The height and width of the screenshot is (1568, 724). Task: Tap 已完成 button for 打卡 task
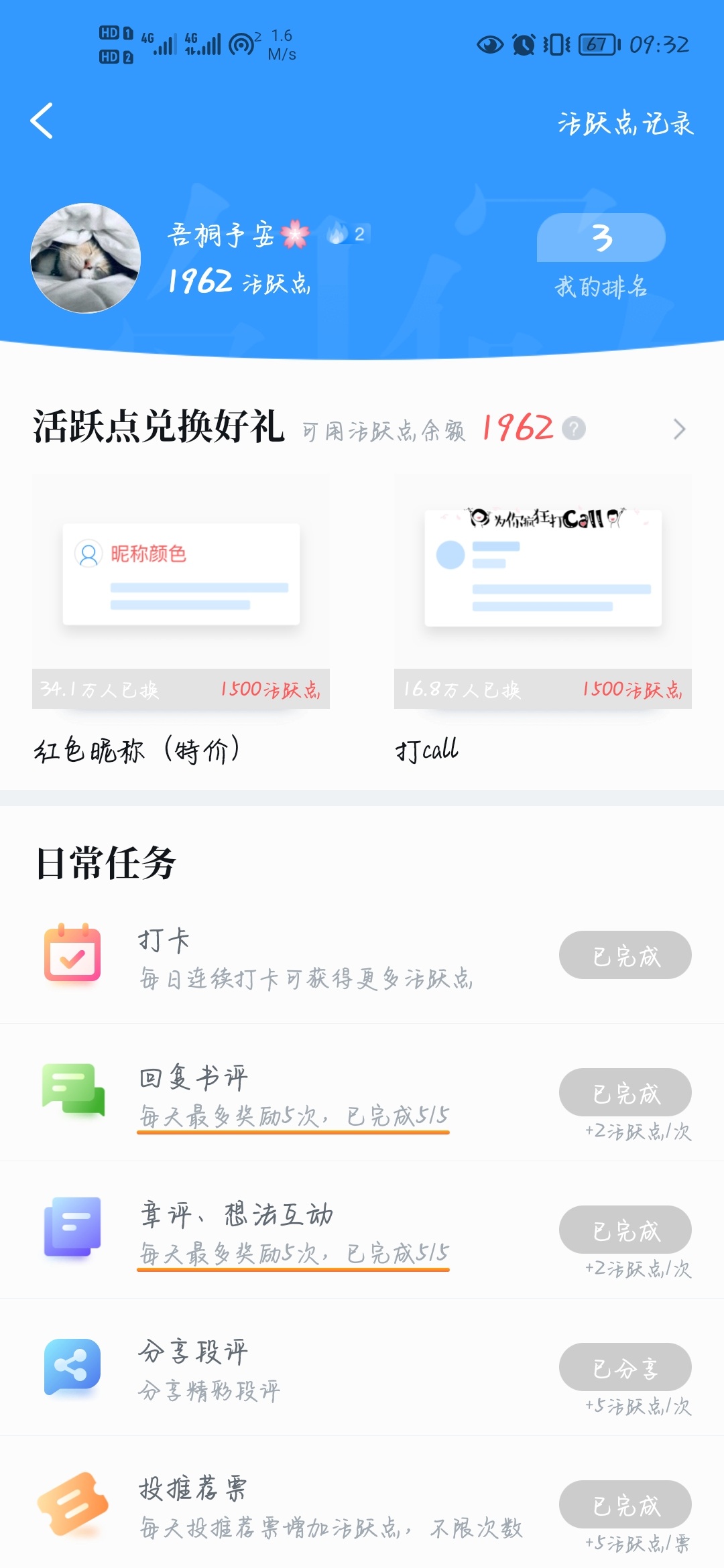(625, 955)
